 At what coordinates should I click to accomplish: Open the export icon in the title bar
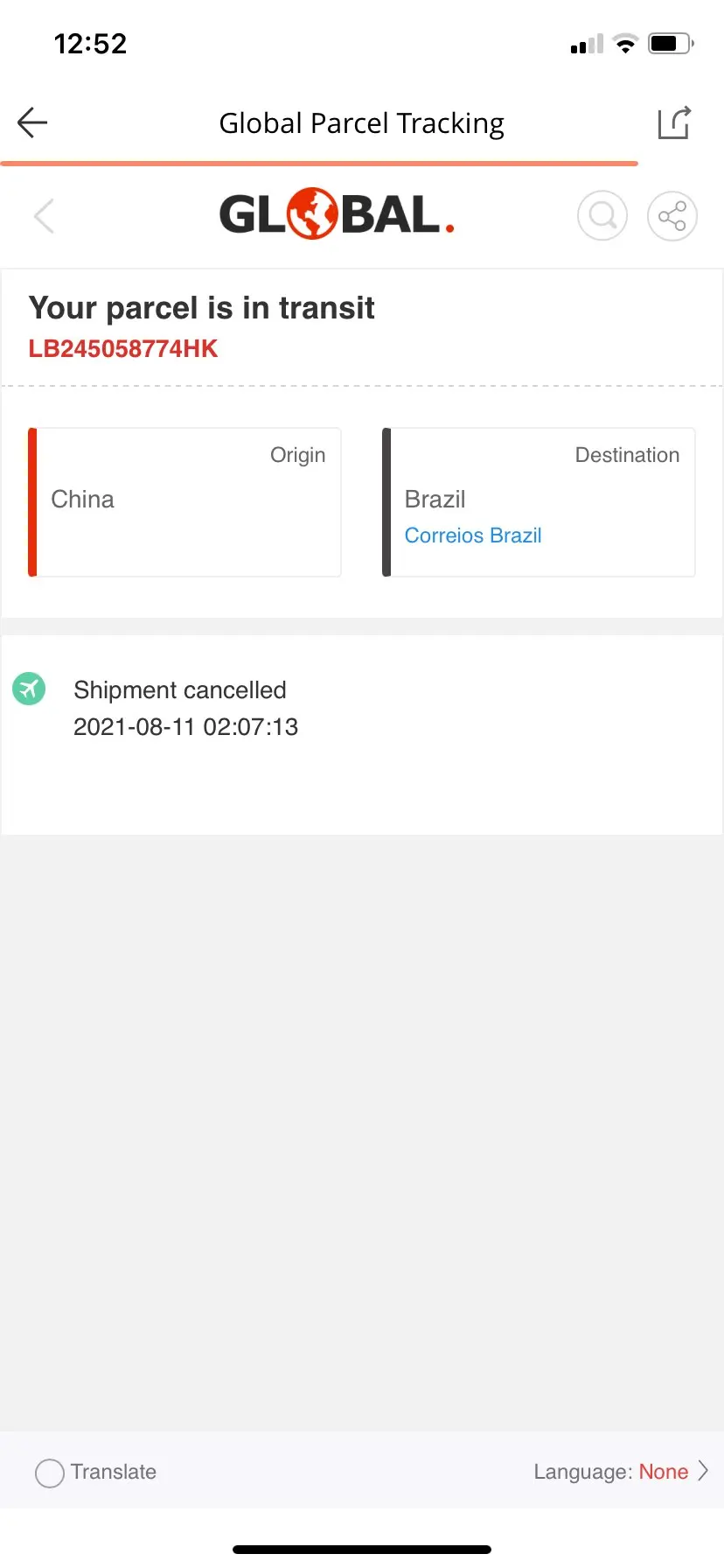pos(674,122)
